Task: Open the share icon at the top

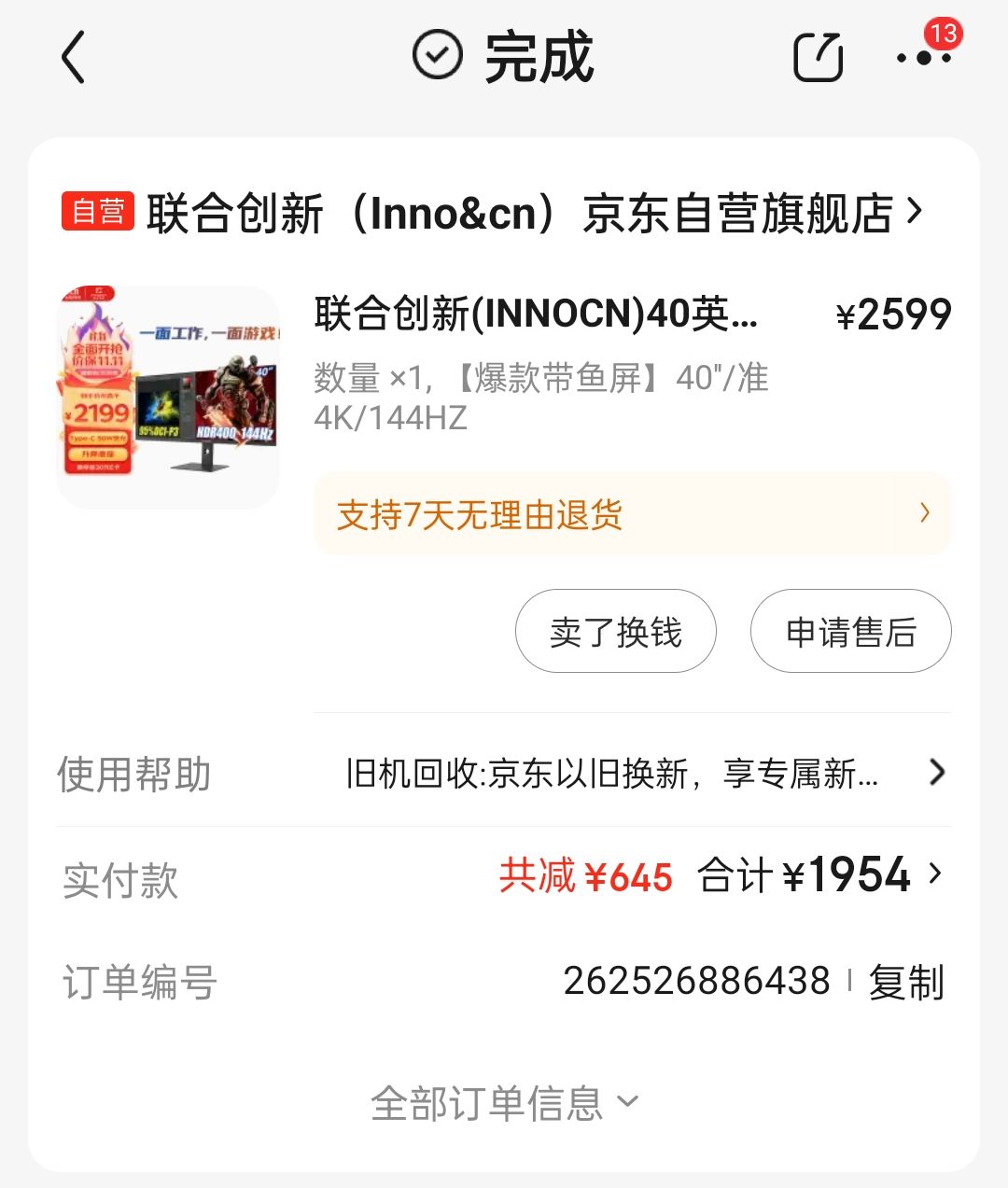Action: (x=819, y=56)
